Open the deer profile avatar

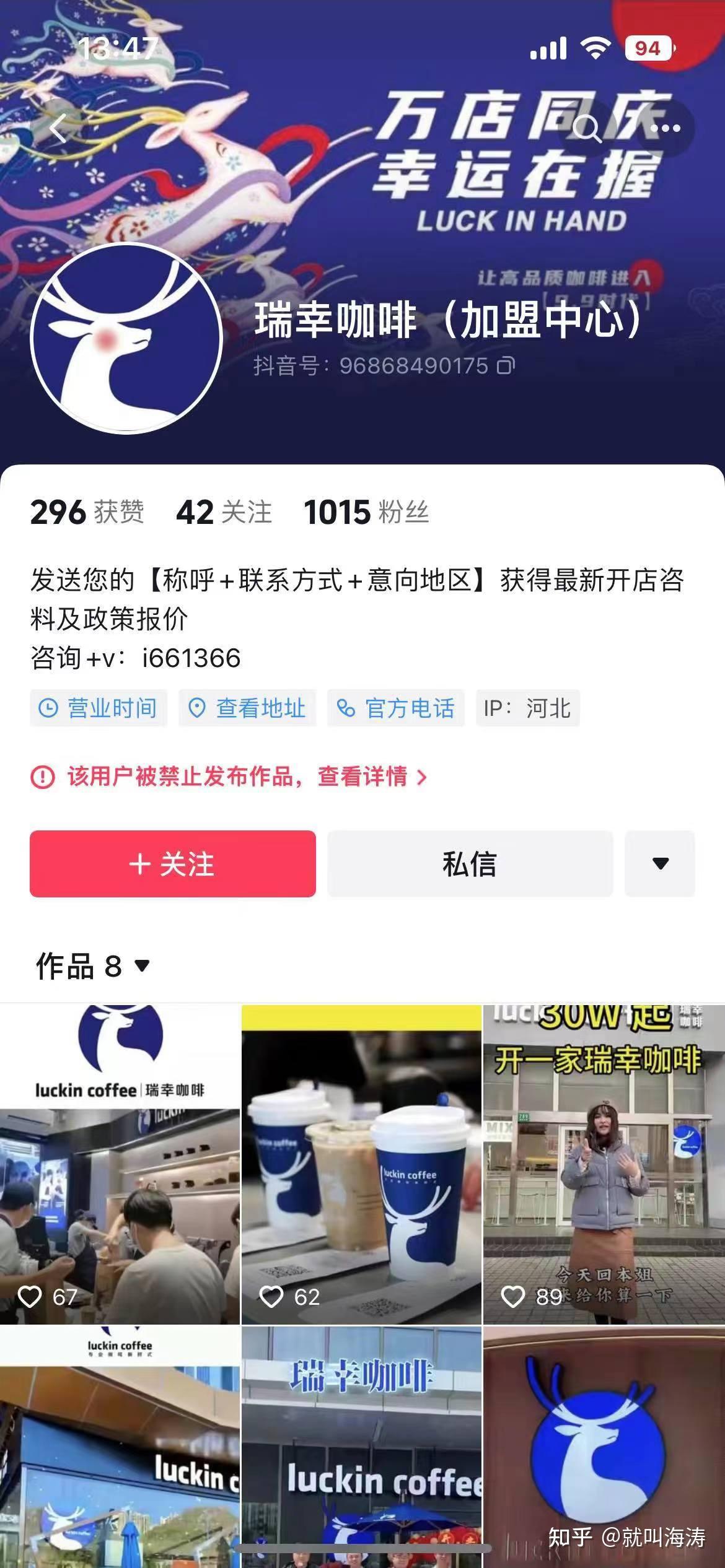[x=126, y=339]
